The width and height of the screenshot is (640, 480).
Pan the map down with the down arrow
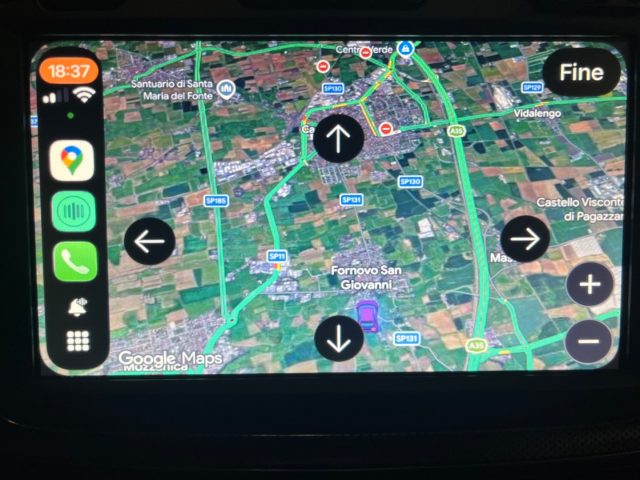(x=339, y=339)
